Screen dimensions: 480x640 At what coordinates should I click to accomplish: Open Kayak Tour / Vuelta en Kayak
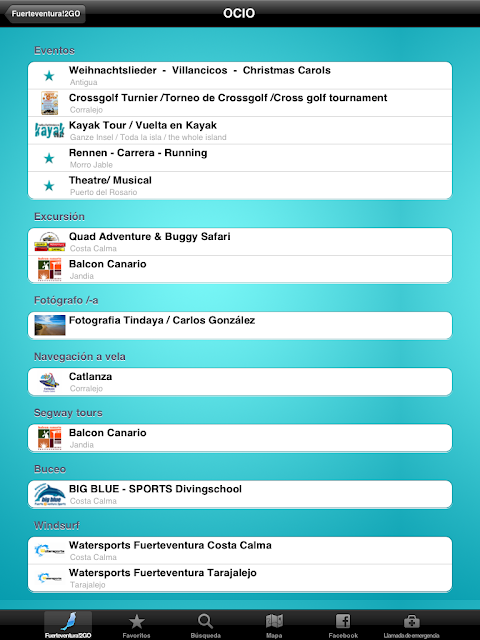240,131
